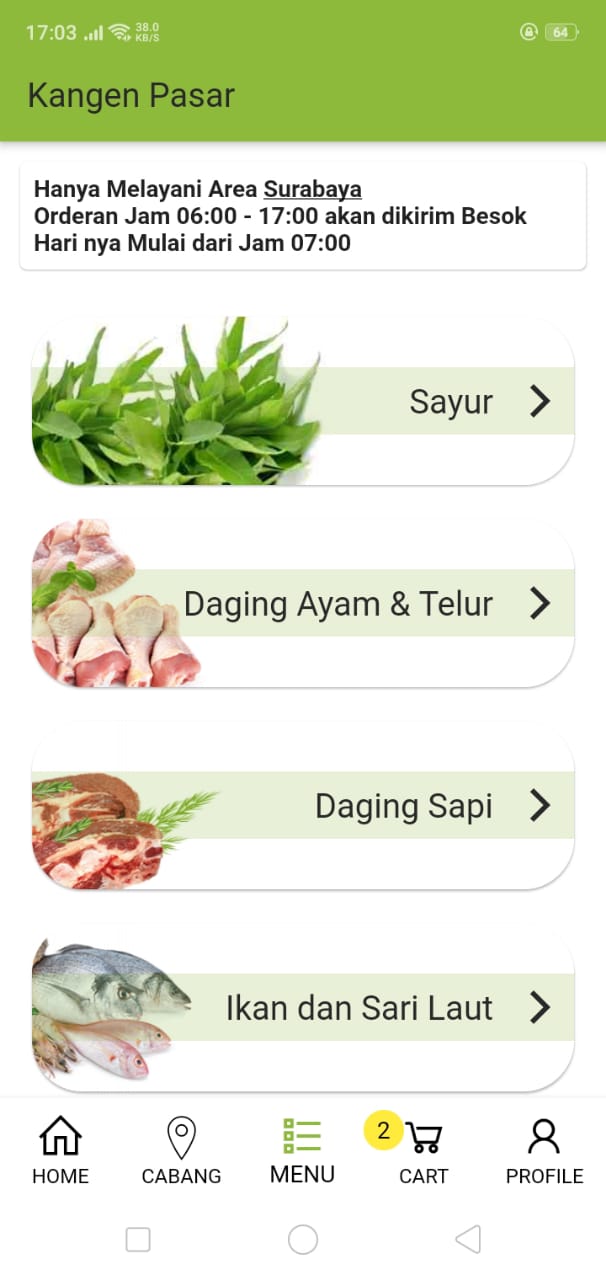Switch to the Profile tab
The image size is (606, 1280).
point(544,1151)
